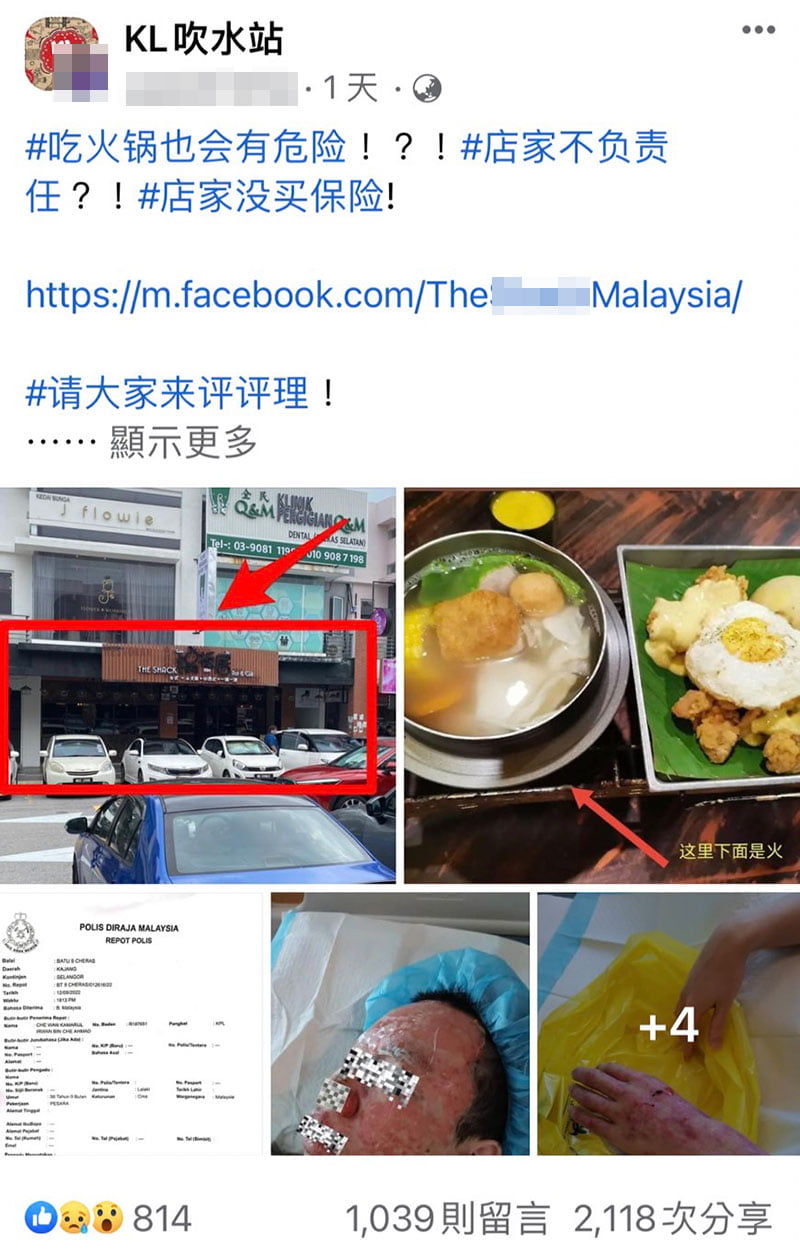
Task: Open the storefront photo with red box
Action: 198,685
